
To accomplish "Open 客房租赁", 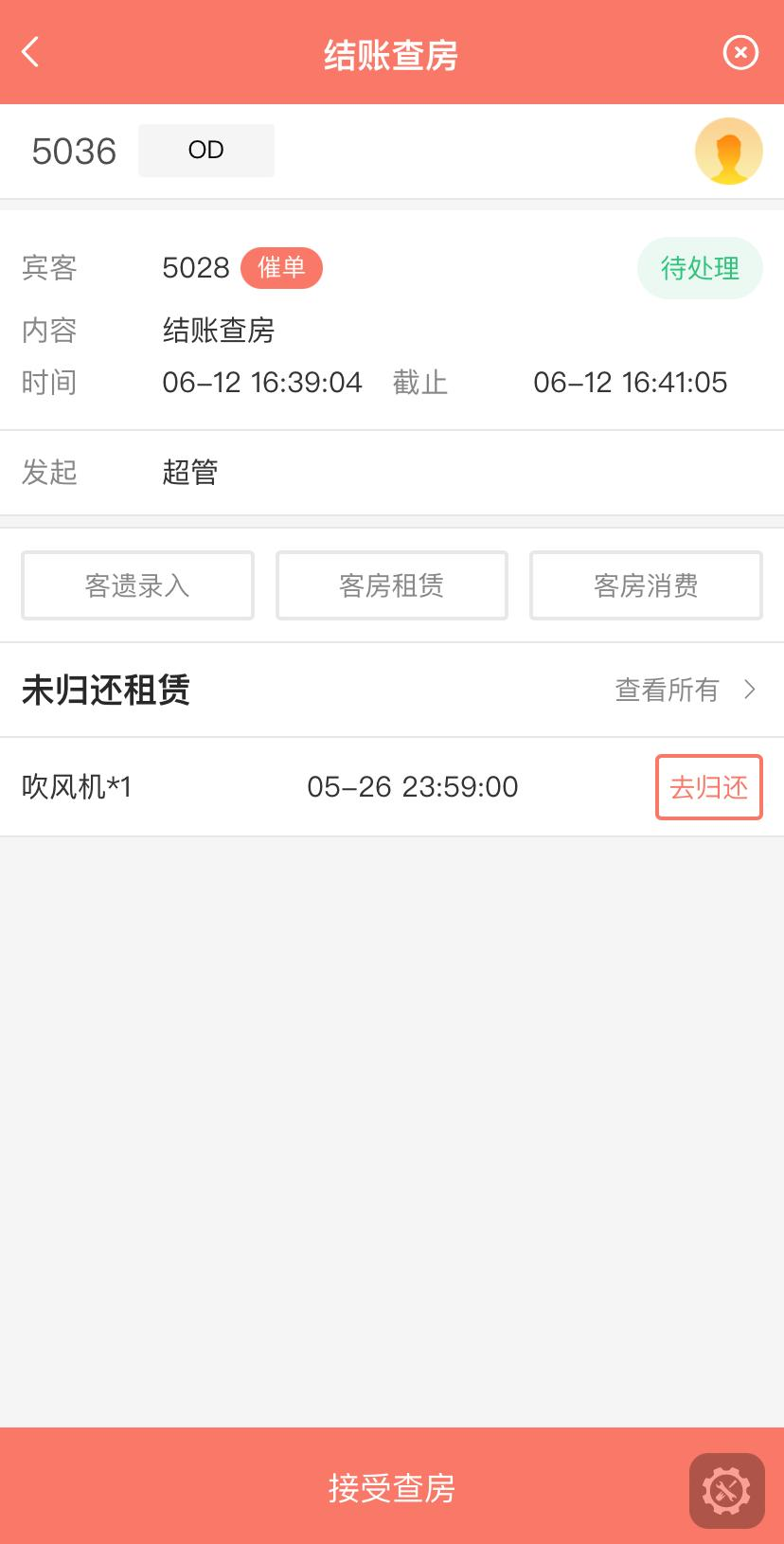I will [391, 585].
